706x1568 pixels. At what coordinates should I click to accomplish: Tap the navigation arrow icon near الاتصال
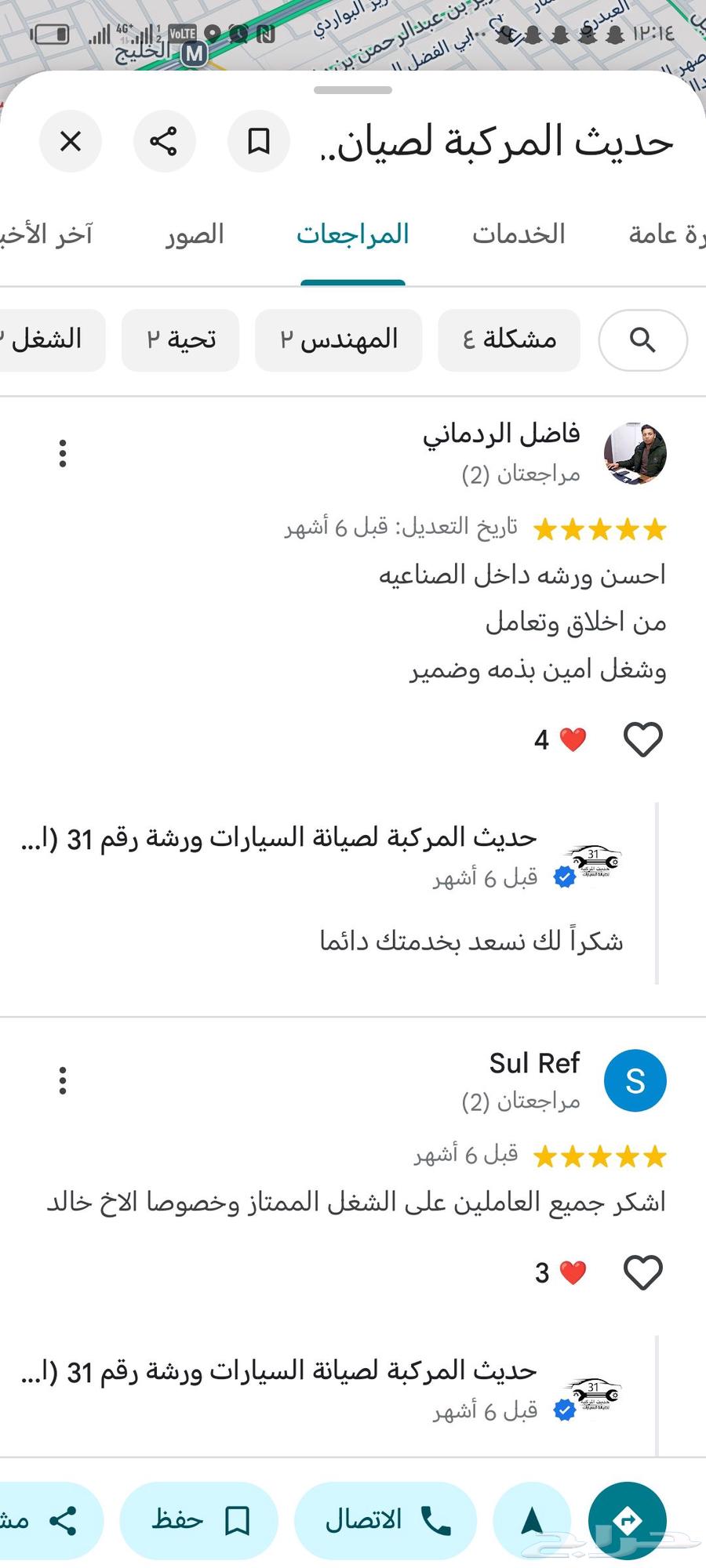pos(533,1521)
